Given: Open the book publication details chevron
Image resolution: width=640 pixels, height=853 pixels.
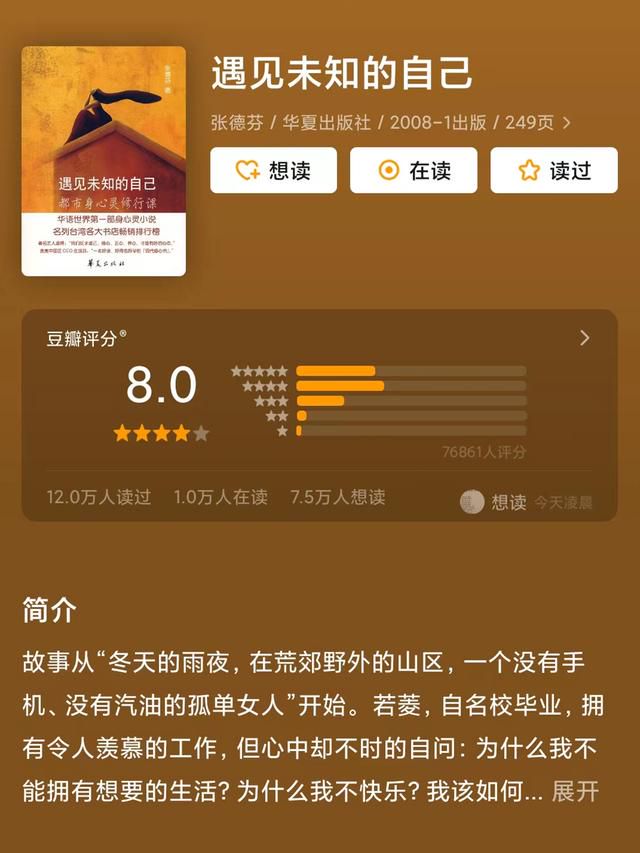Looking at the screenshot, I should [567, 123].
